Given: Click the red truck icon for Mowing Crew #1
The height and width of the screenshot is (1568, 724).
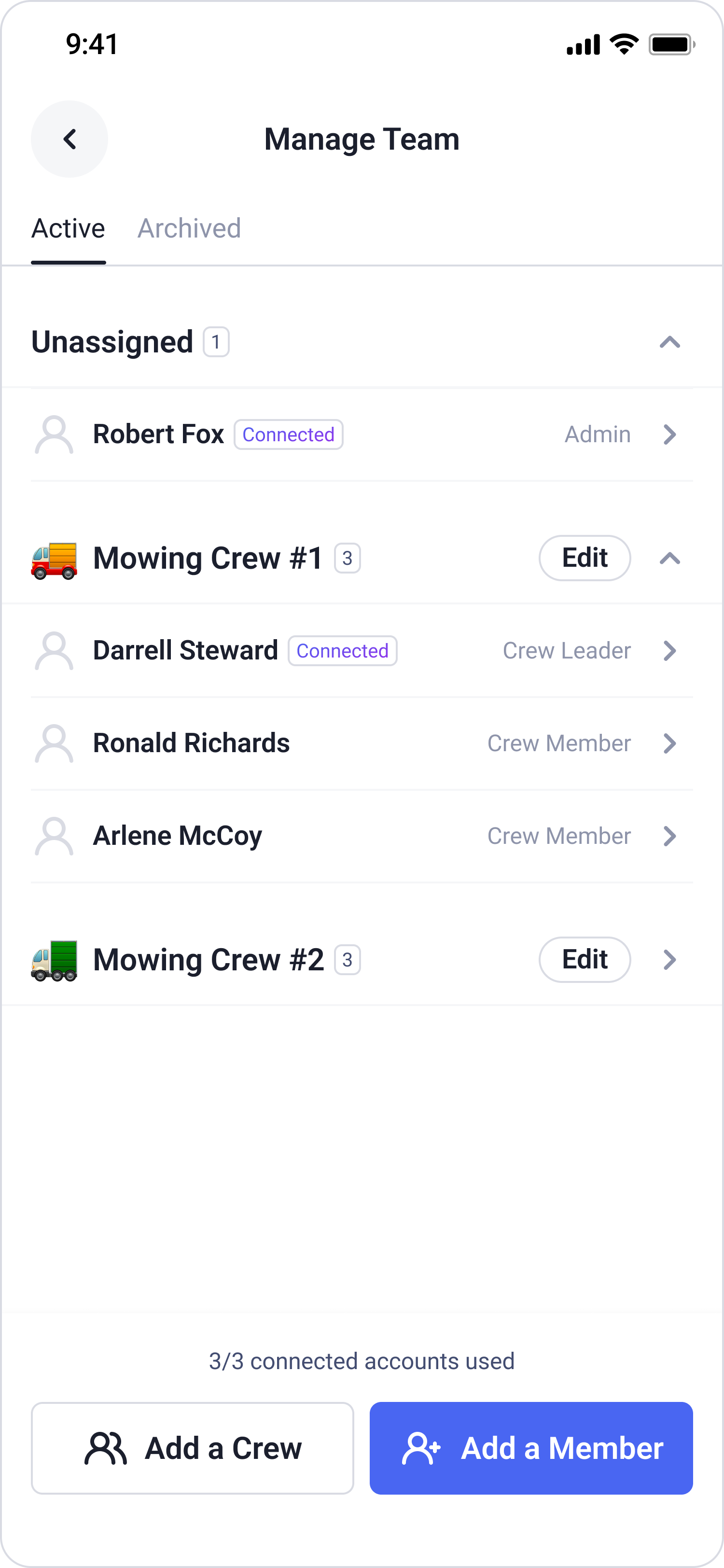Looking at the screenshot, I should [x=54, y=558].
